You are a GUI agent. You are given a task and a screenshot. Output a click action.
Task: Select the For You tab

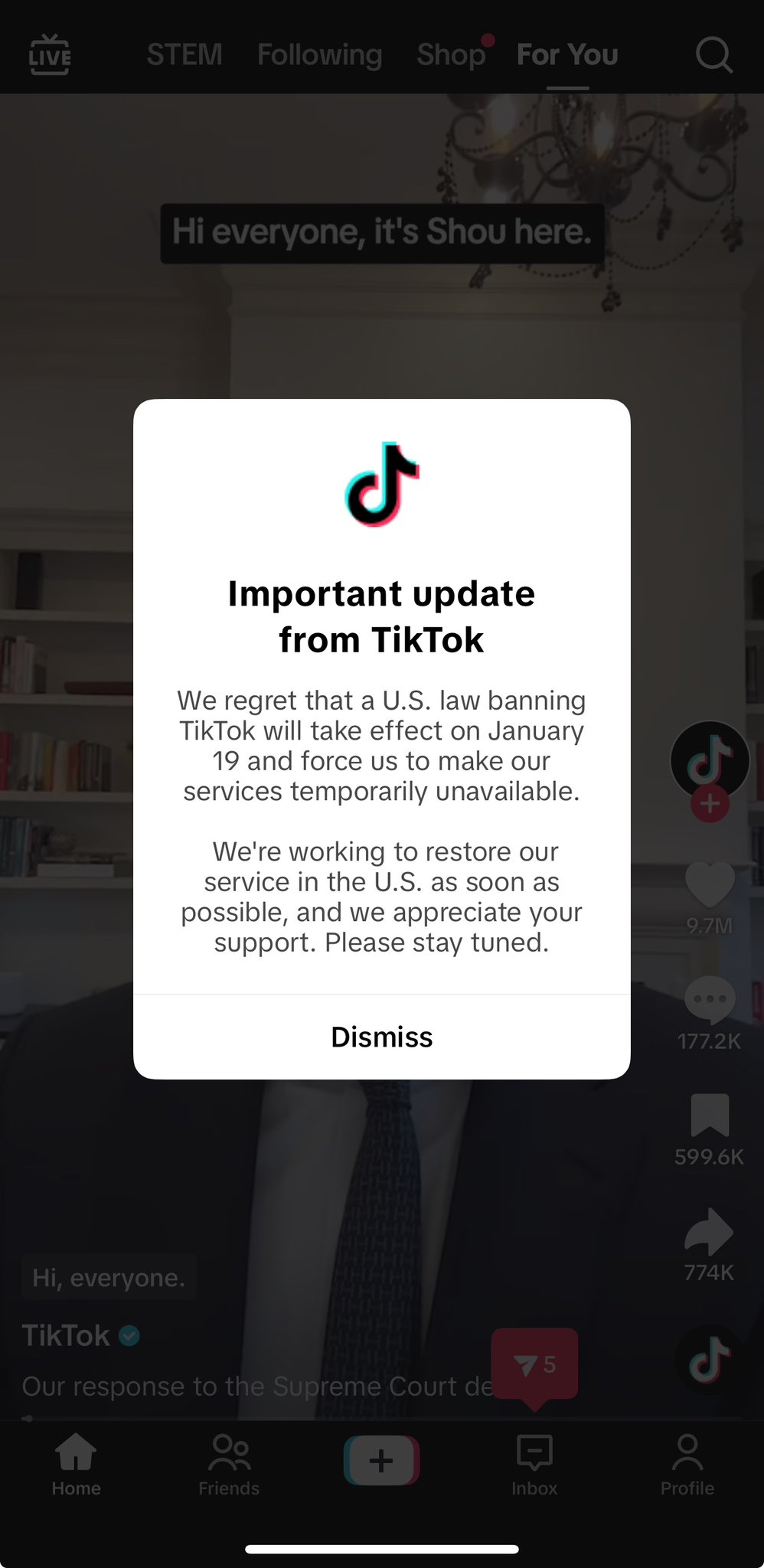point(567,55)
